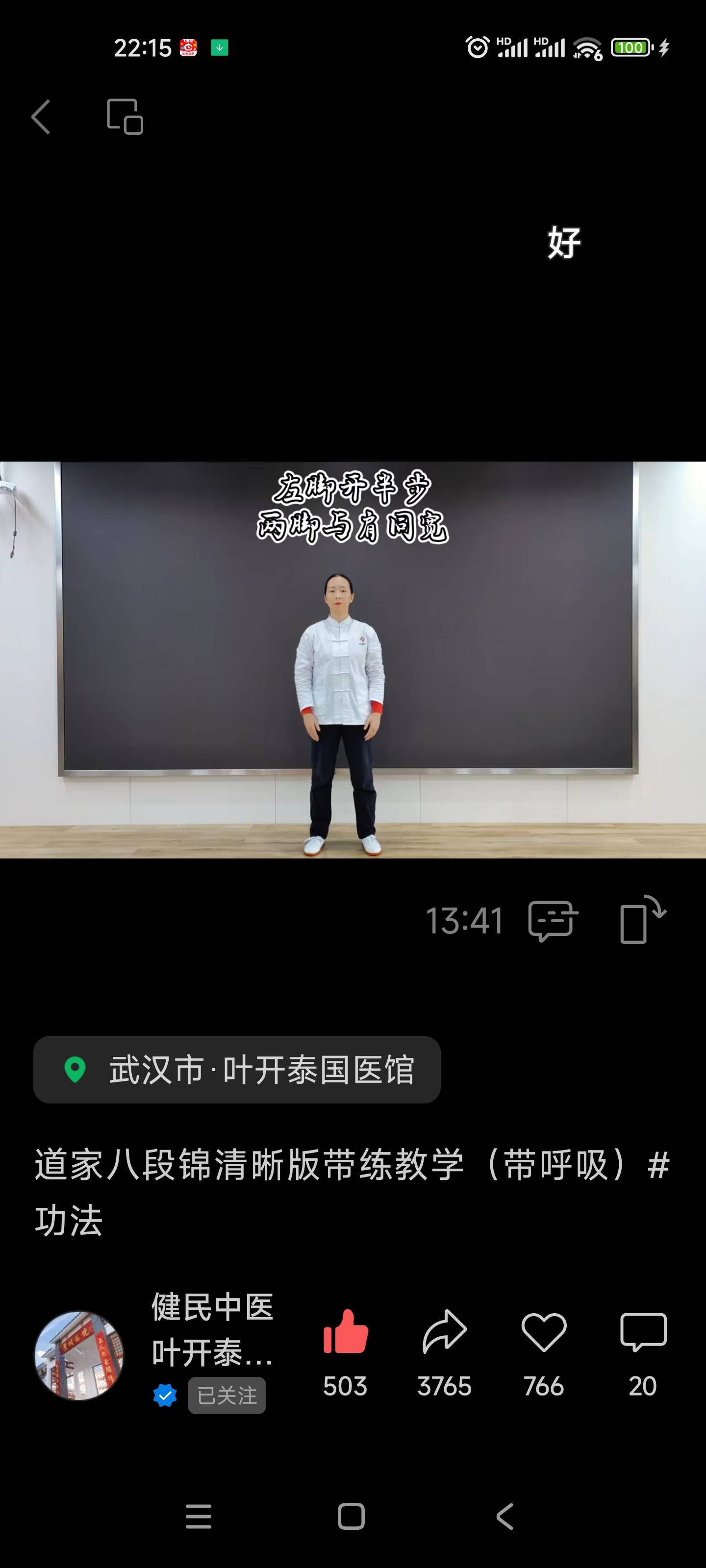Tap the picture-in-picture icon at top left
The image size is (706, 1568).
point(124,117)
